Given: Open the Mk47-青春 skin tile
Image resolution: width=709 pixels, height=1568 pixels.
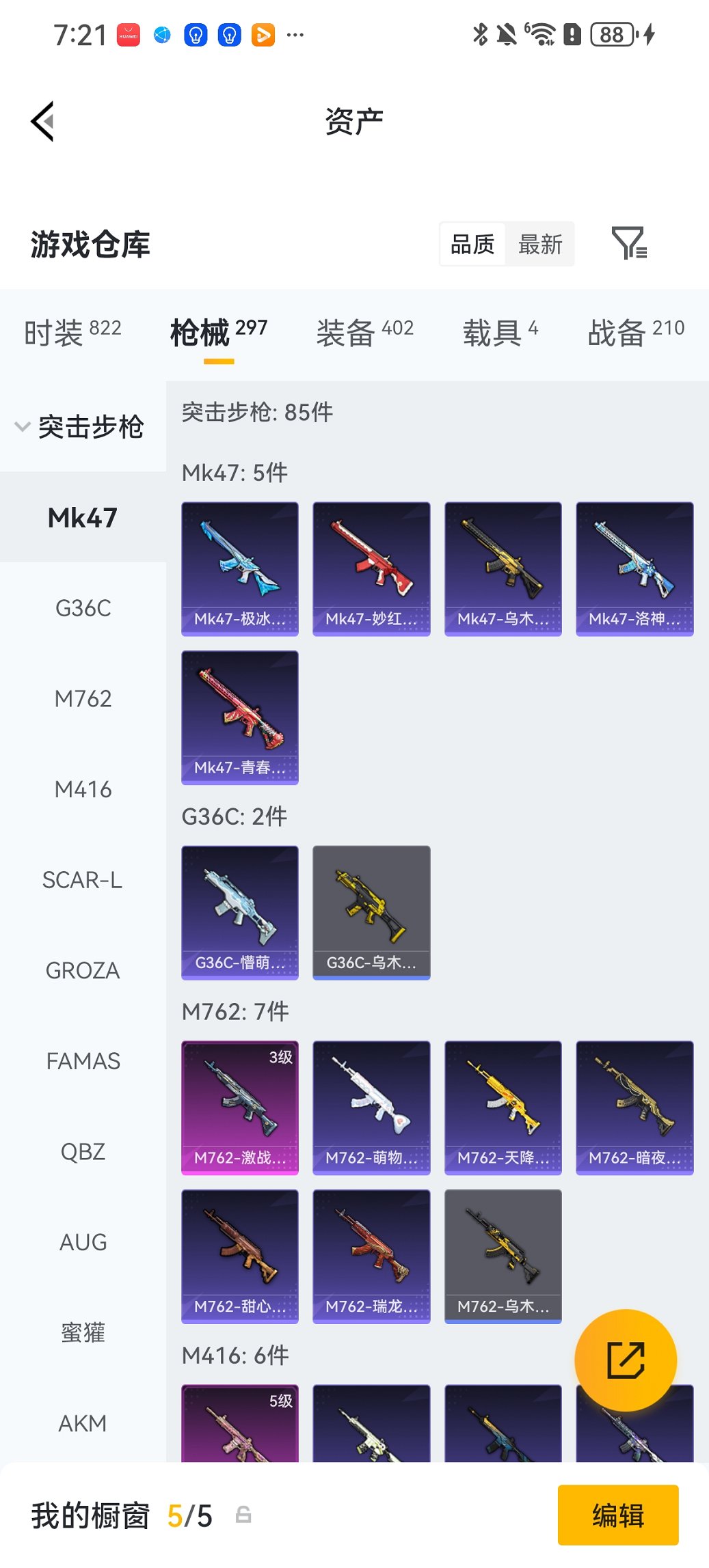Looking at the screenshot, I should click(240, 717).
